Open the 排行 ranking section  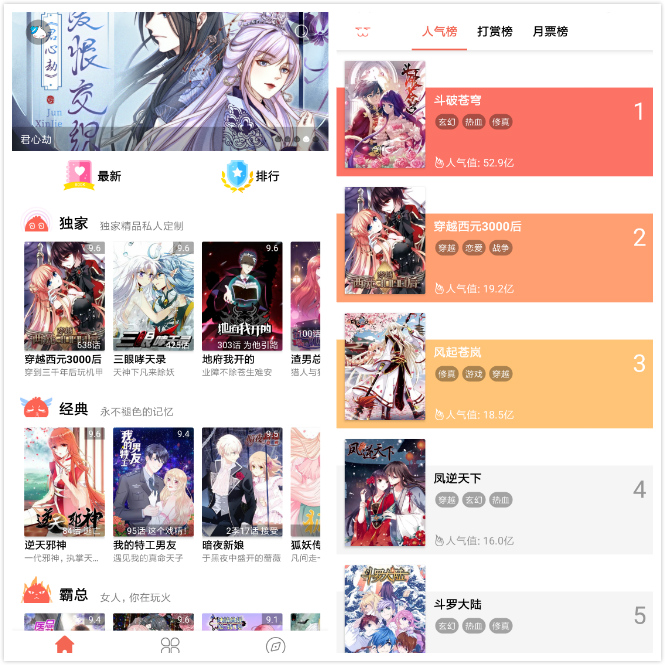251,176
